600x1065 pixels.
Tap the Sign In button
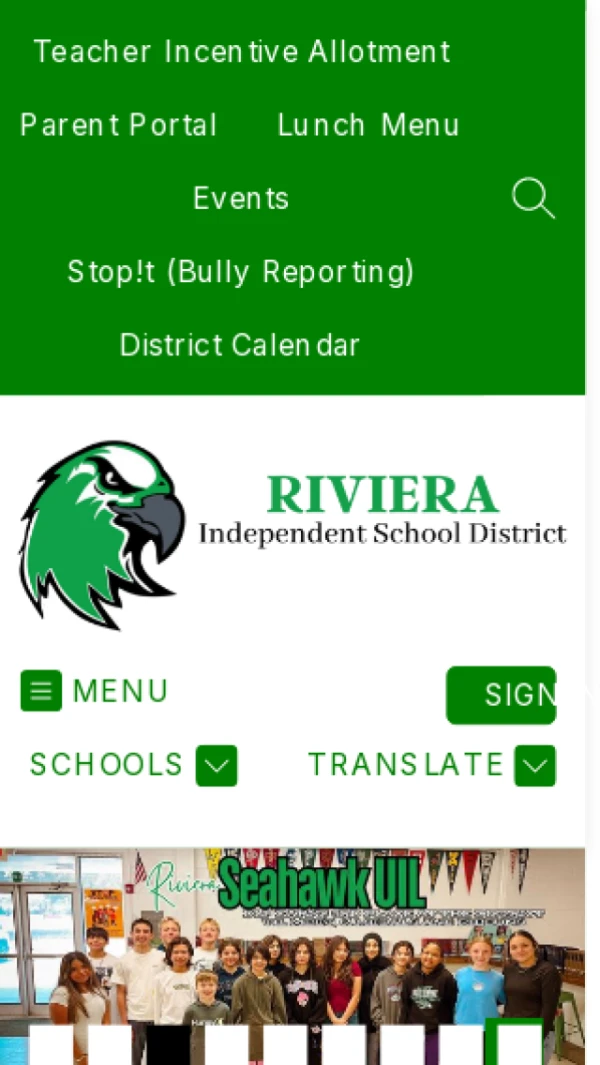coord(501,695)
